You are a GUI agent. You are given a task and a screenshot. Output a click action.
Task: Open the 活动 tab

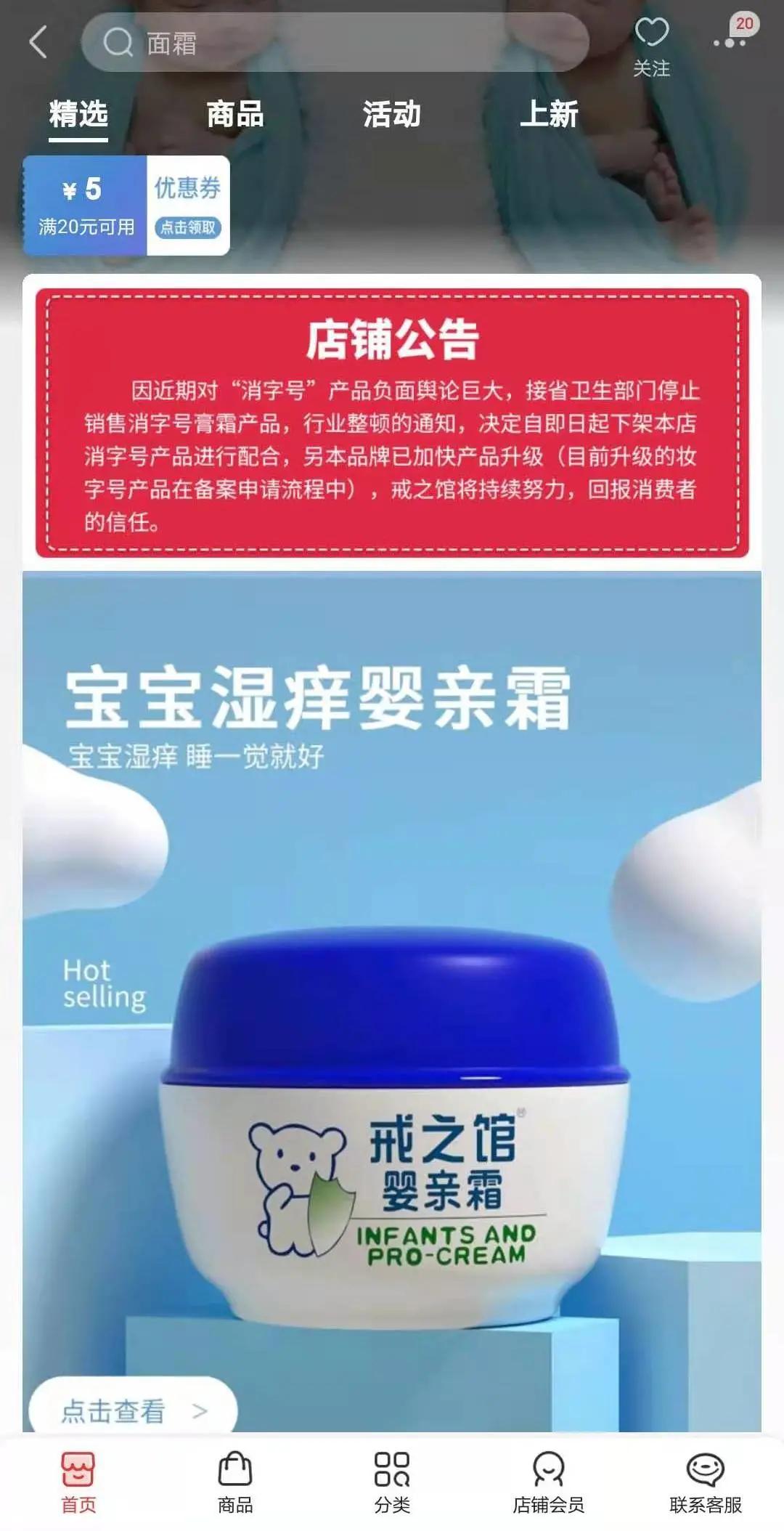(x=391, y=115)
